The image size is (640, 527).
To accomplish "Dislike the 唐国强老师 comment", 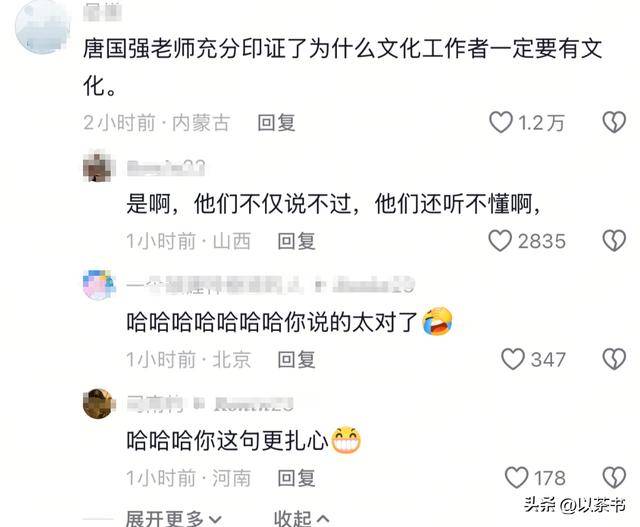I will point(613,123).
